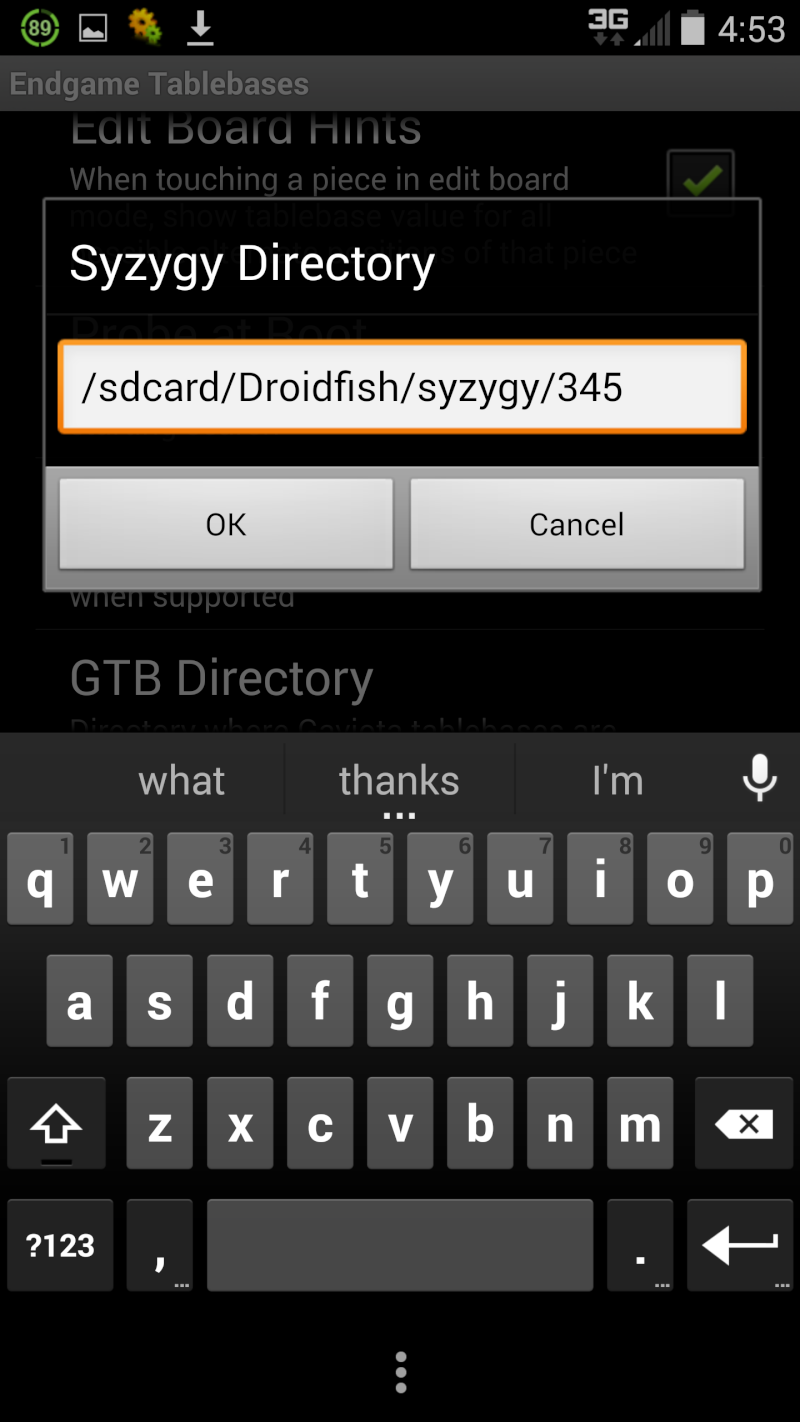800x1422 pixels.
Task: Switch keyboard to ?123 symbols
Action: 60,1245
